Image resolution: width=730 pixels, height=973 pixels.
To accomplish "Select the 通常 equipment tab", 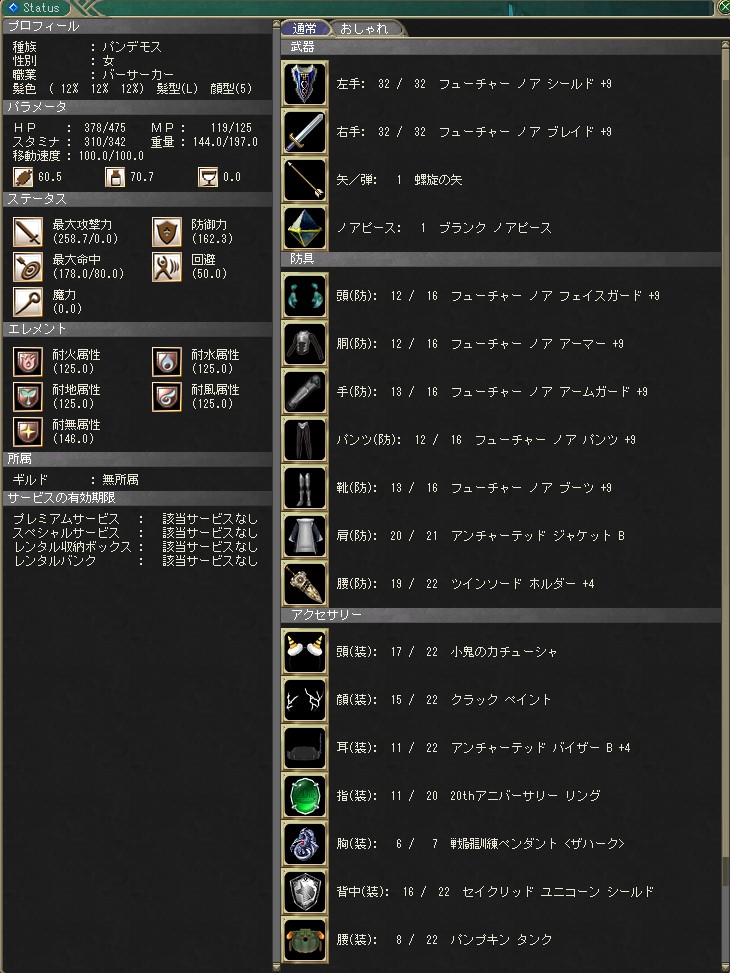I will point(305,29).
